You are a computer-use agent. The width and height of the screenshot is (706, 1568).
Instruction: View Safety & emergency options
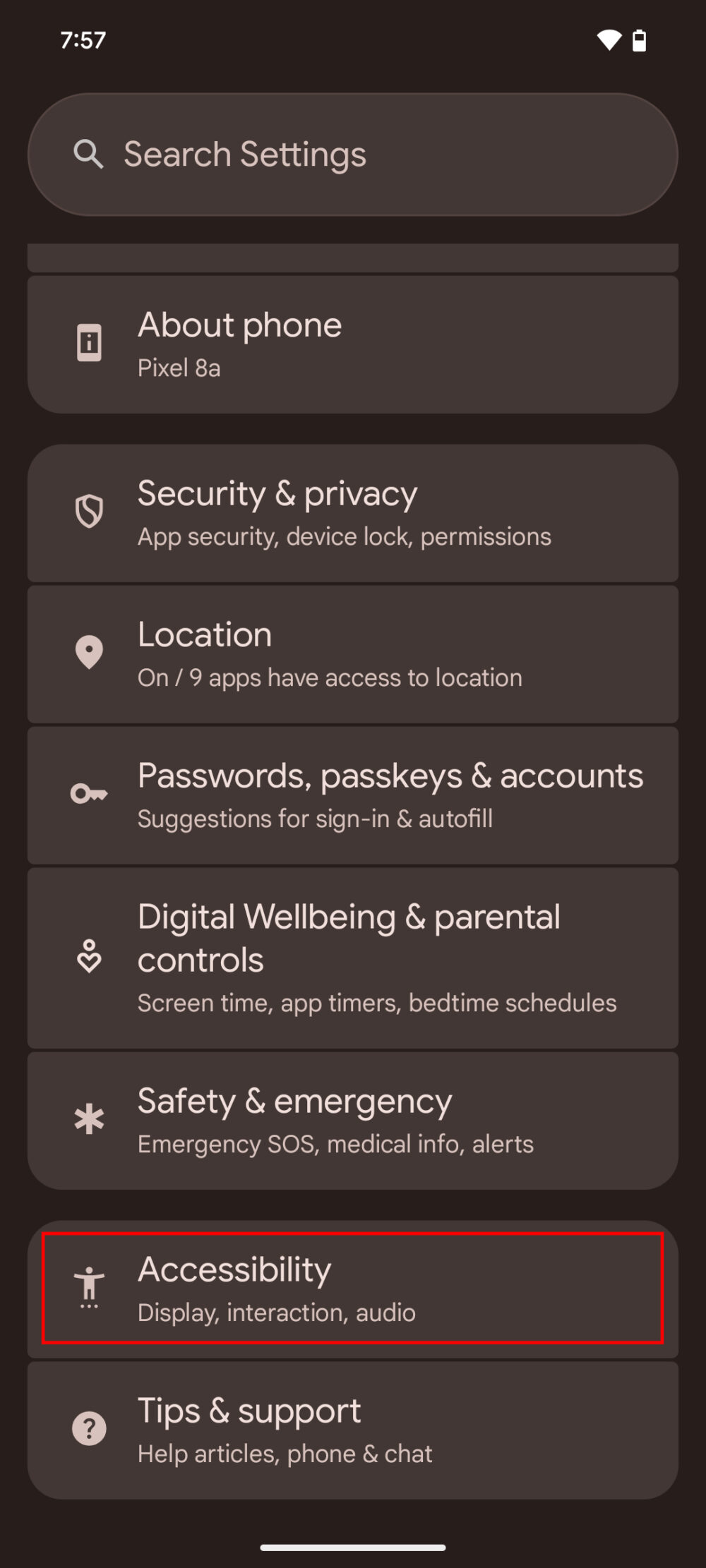(x=353, y=1120)
